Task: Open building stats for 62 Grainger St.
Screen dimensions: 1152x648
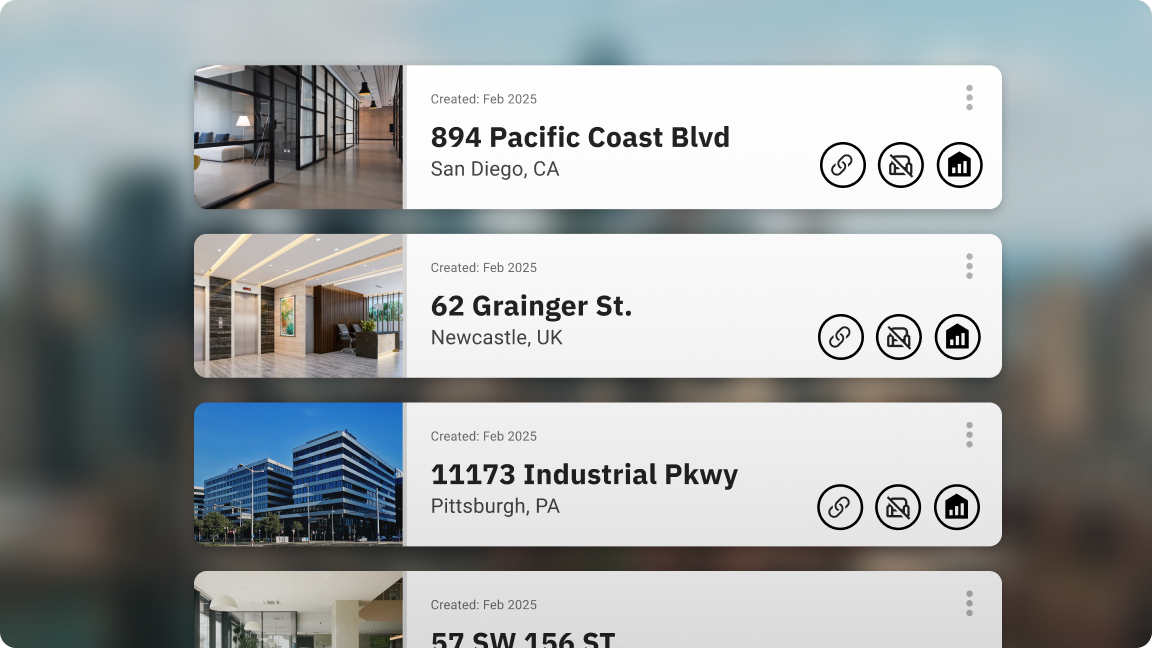Action: (957, 337)
